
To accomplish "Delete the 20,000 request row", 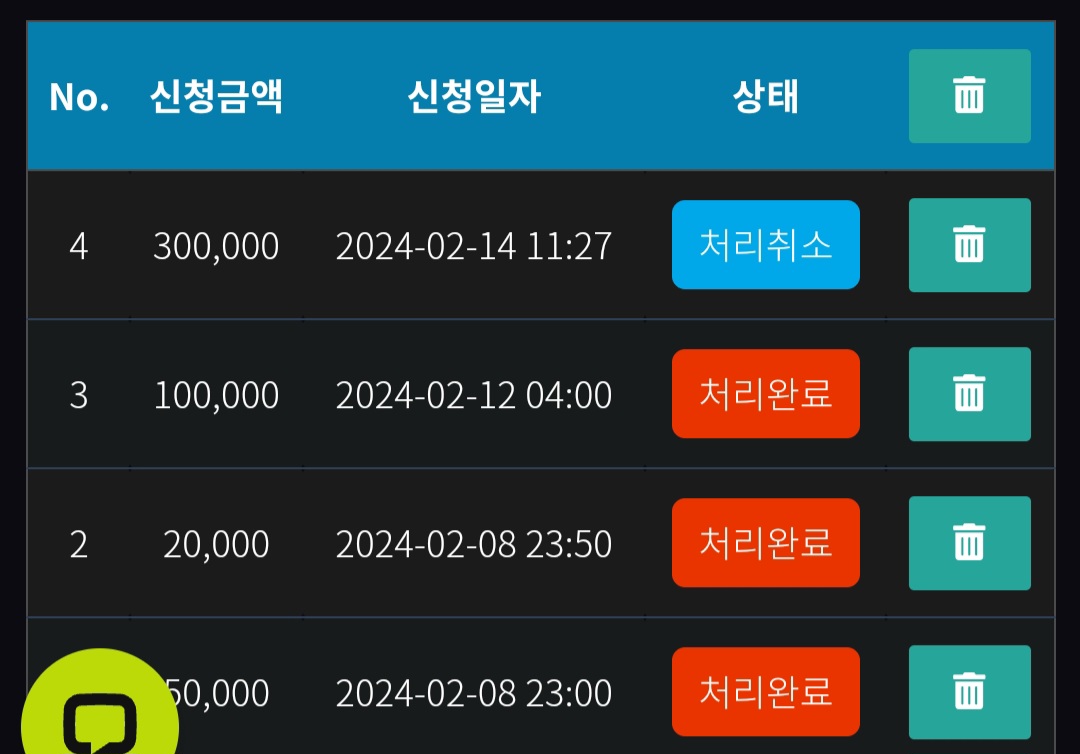I will (969, 543).
